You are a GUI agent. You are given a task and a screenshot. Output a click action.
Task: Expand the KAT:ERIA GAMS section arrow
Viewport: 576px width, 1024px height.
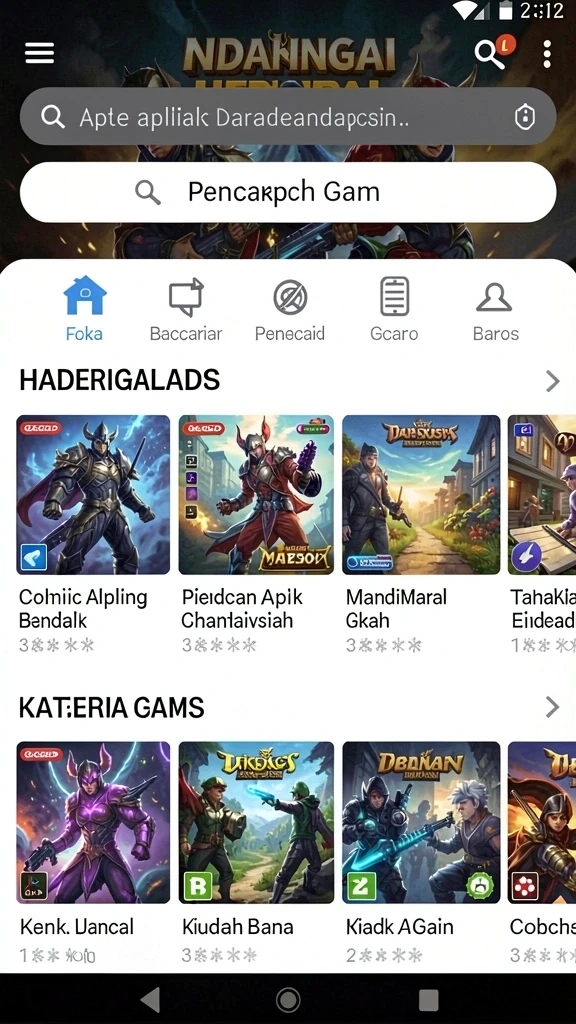[x=552, y=707]
